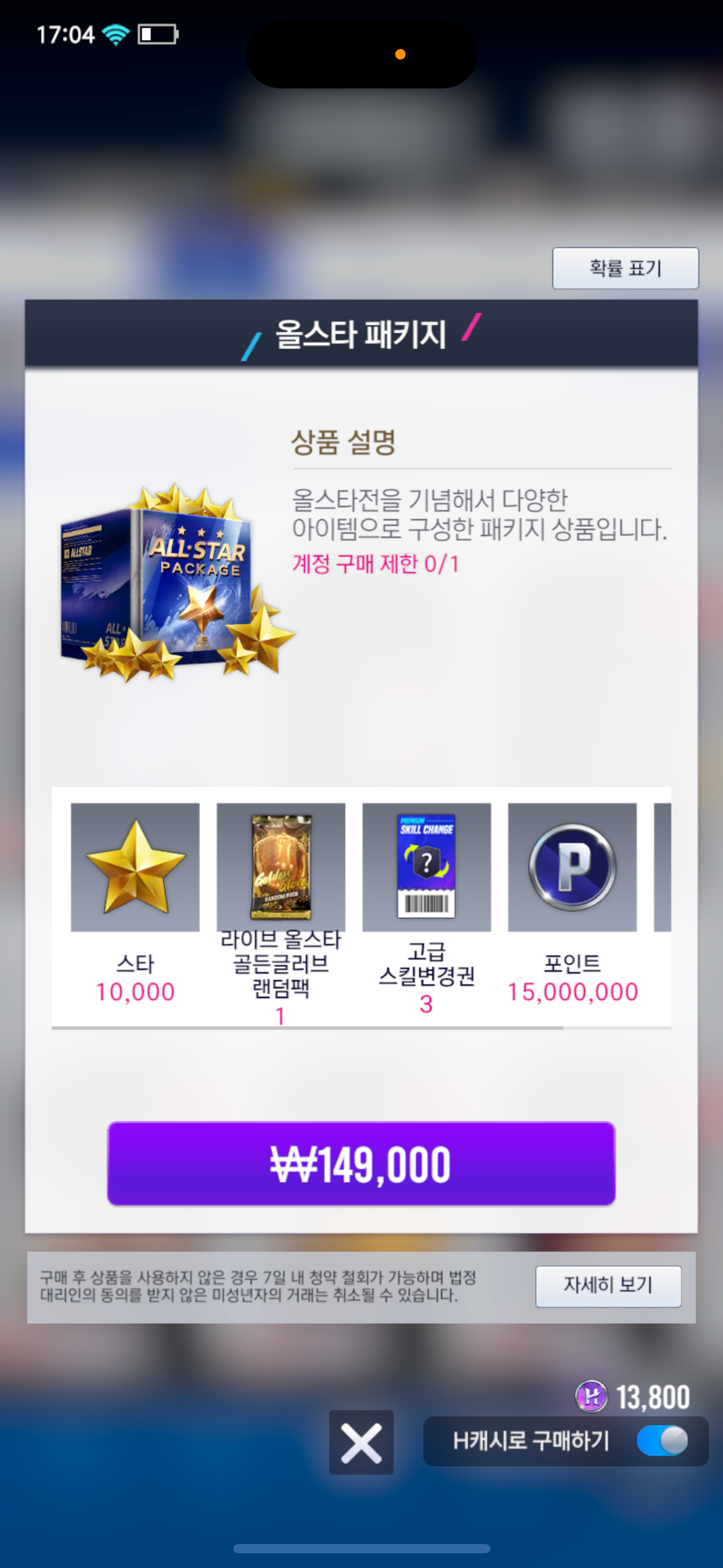View the 라이브 올스타 골든글러브 랜덤팩 item
The image size is (723, 1568).
281,867
